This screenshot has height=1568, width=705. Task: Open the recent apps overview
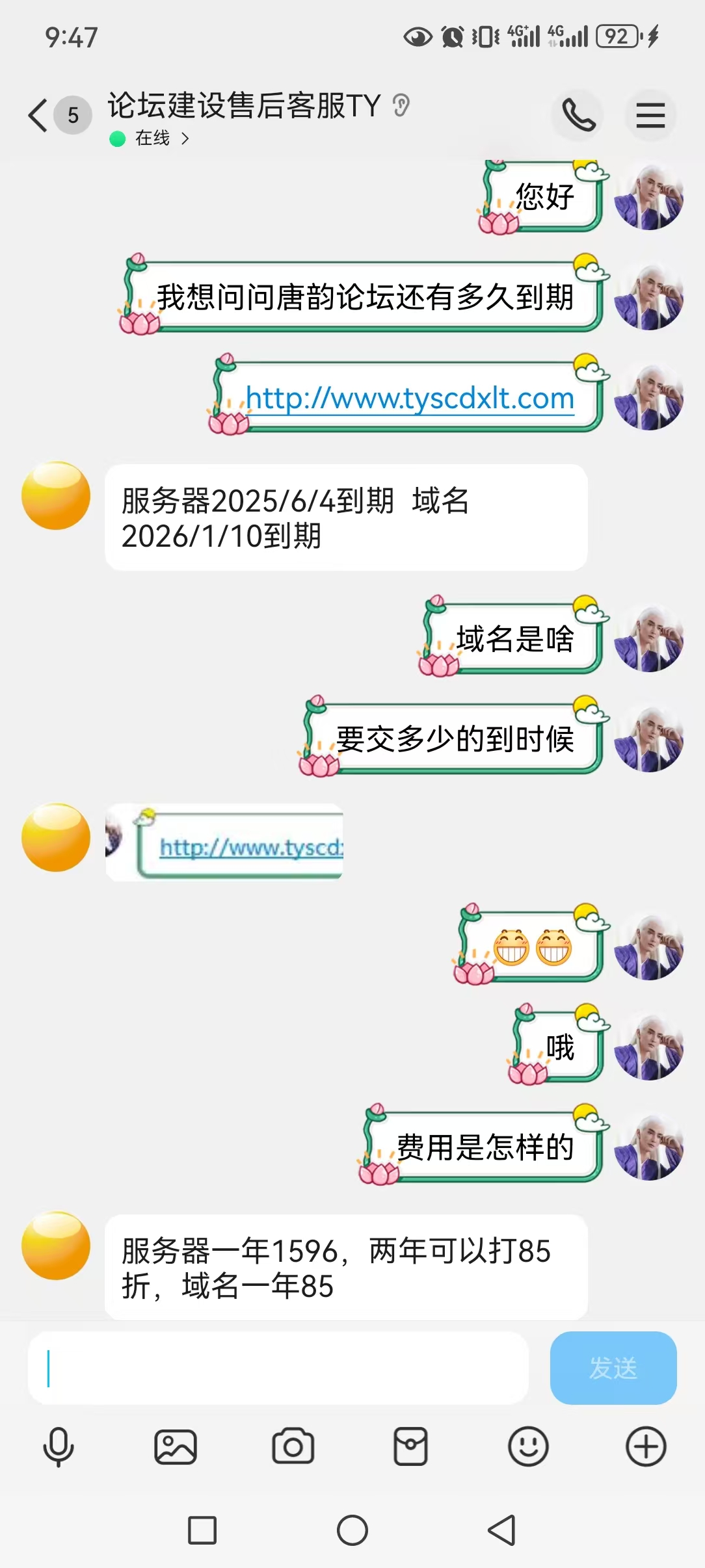click(202, 1530)
